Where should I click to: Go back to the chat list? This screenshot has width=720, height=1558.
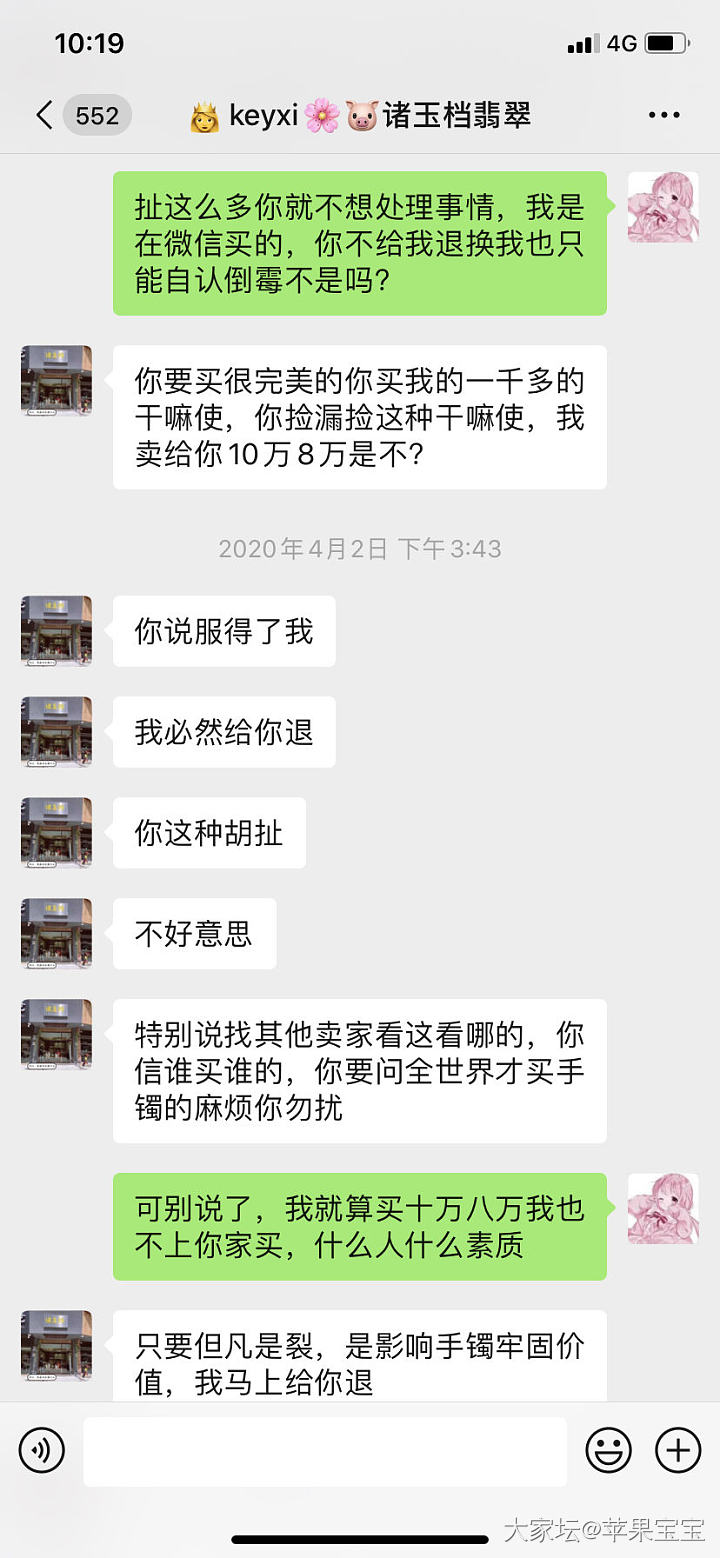(x=44, y=116)
